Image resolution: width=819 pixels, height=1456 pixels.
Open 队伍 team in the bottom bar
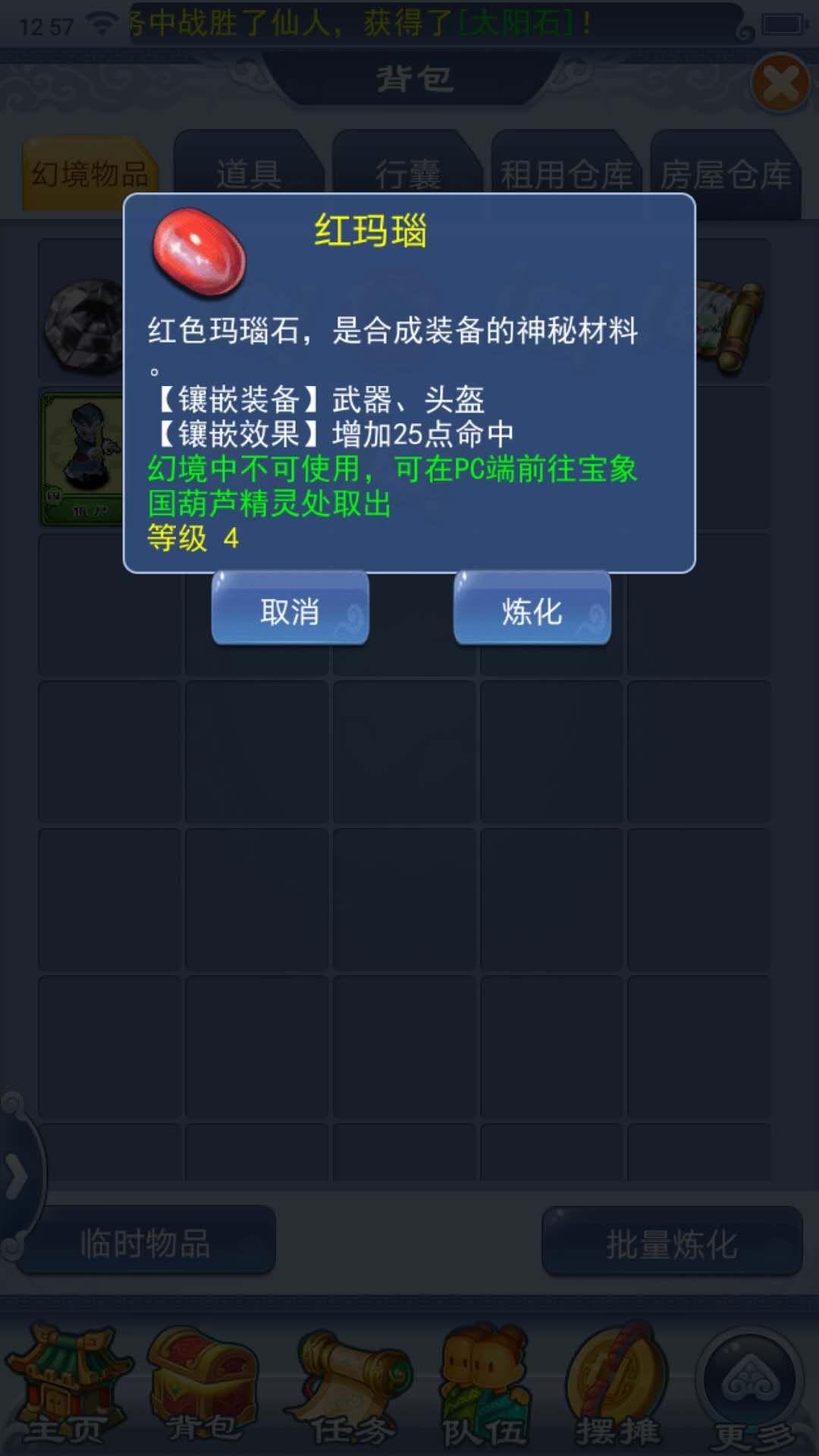click(x=485, y=1388)
